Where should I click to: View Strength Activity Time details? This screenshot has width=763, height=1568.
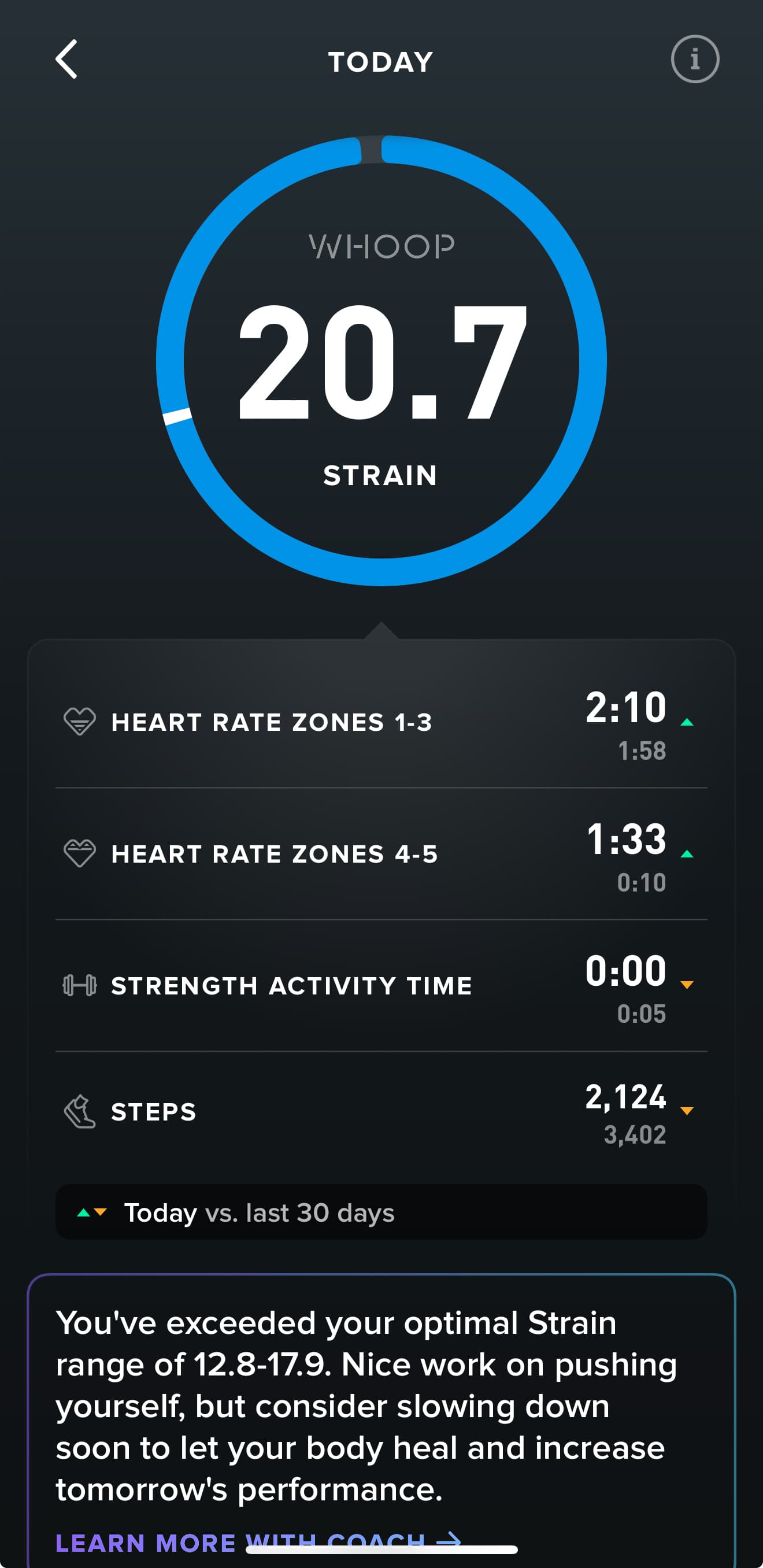pyautogui.click(x=381, y=985)
